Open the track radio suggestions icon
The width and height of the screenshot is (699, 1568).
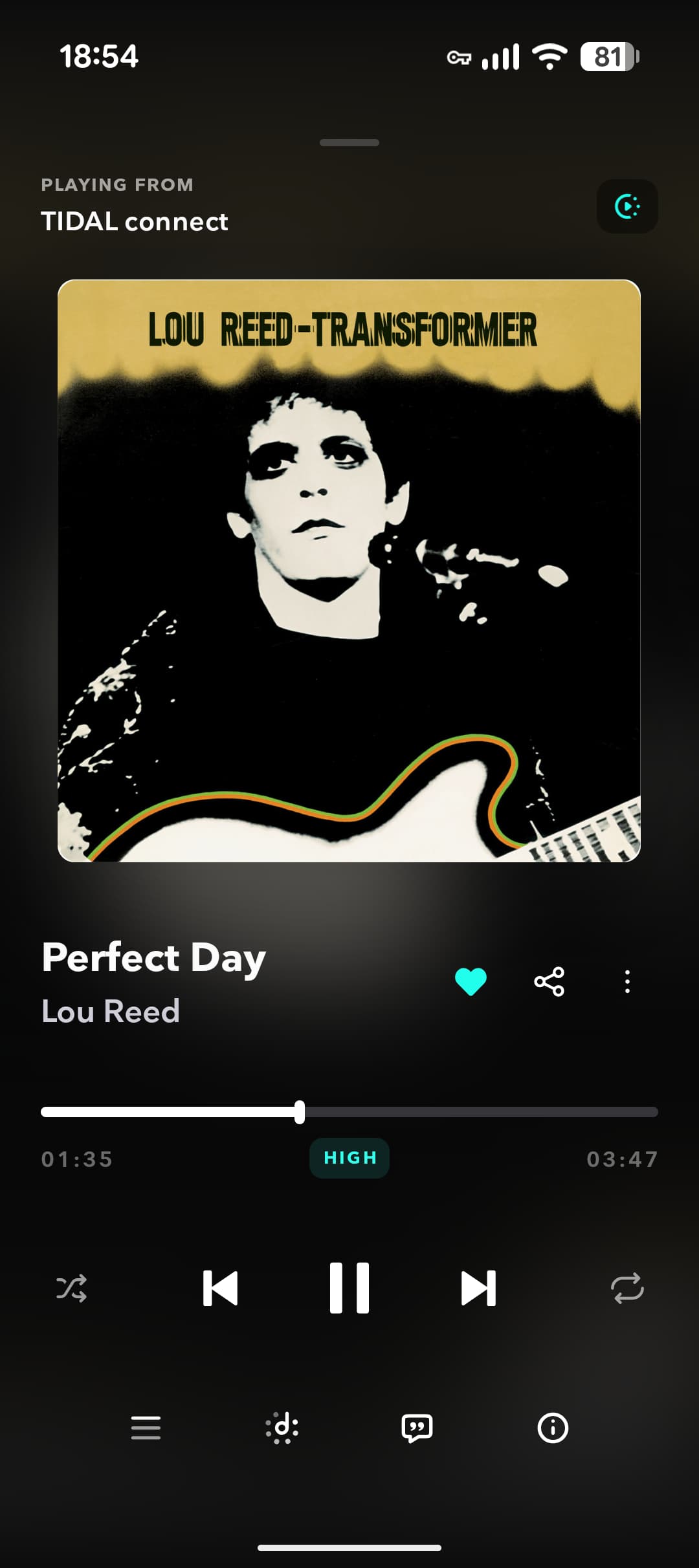pyautogui.click(x=282, y=1428)
